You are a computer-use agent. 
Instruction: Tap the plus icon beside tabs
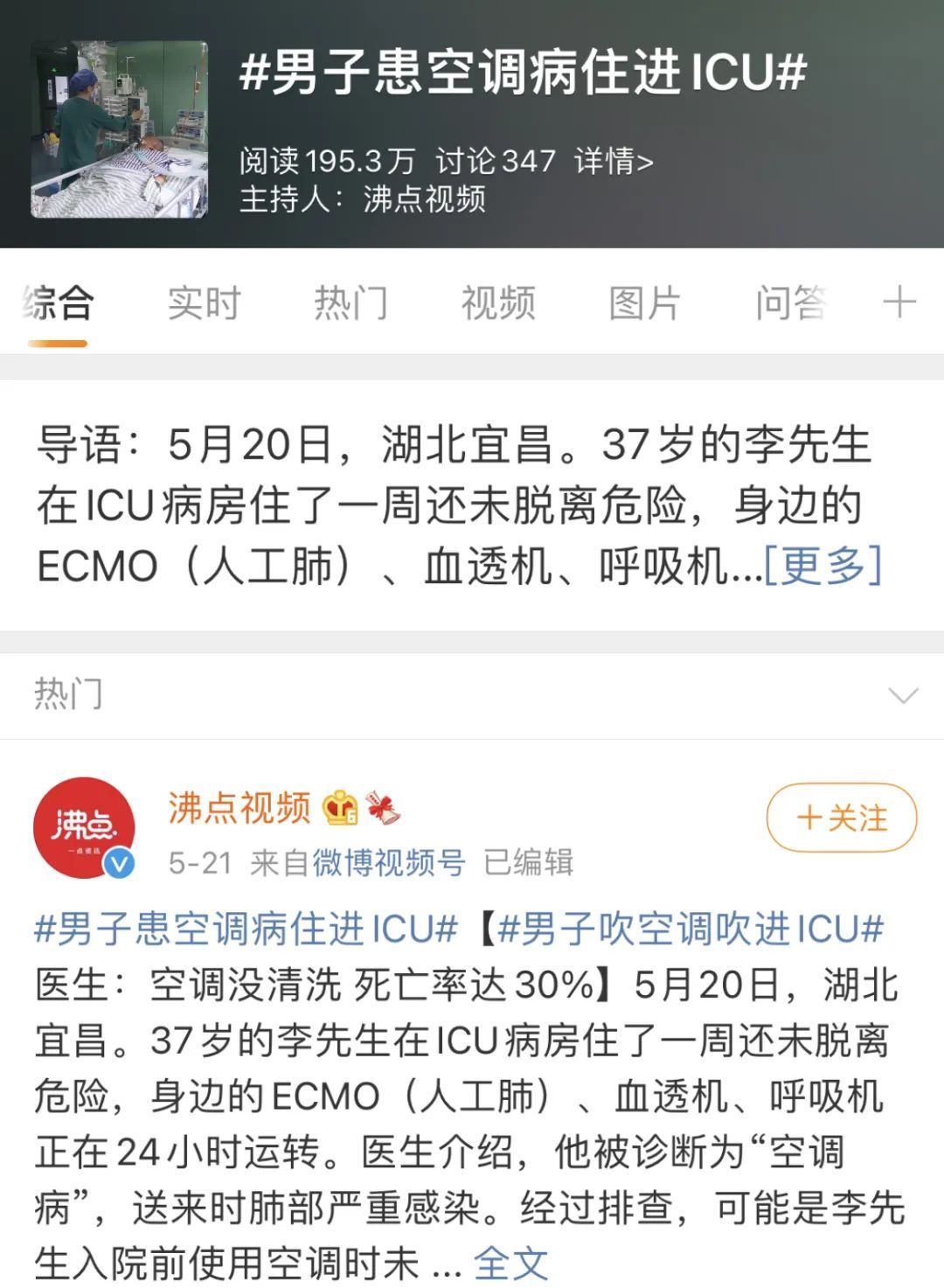point(899,303)
